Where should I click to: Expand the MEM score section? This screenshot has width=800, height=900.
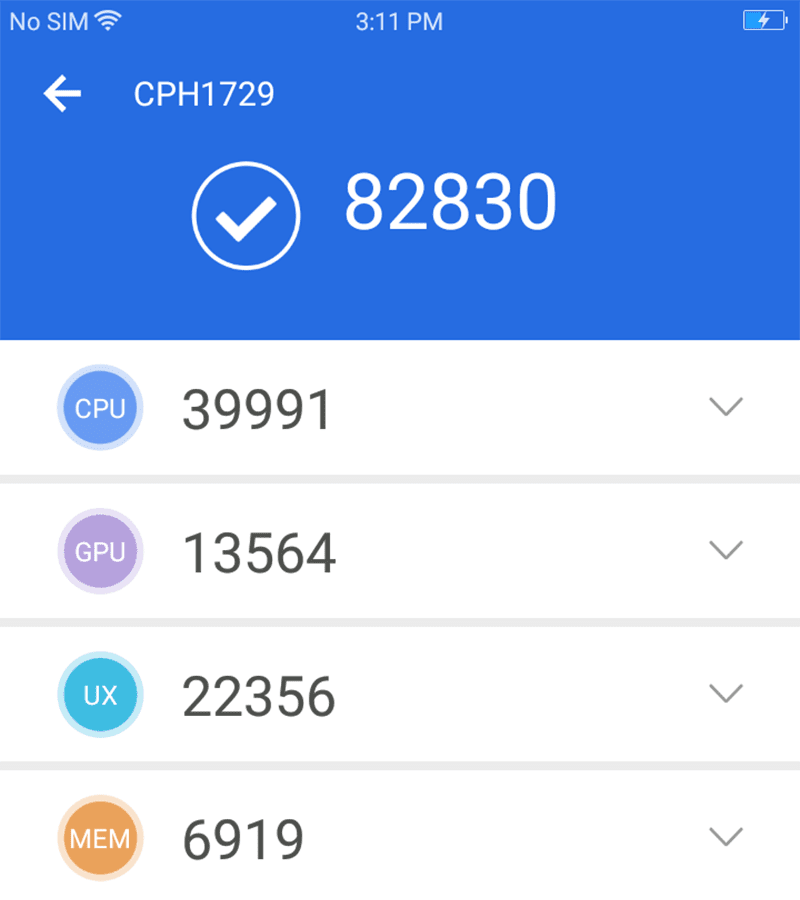click(725, 836)
